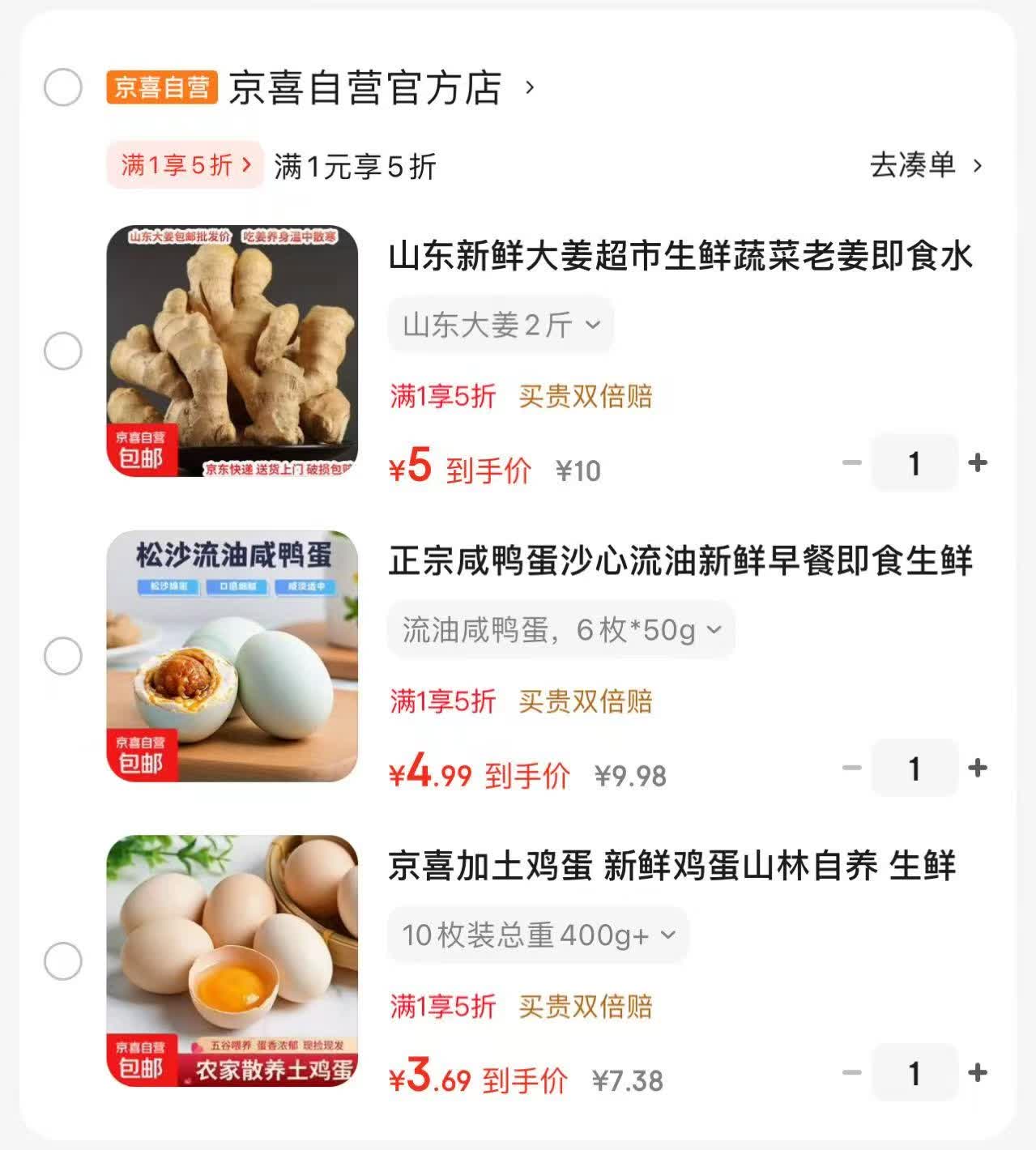Open the 流油咸鸭蛋 6枚*50g spec dropdown
Image resolution: width=1036 pixels, height=1150 pixels.
[x=561, y=629]
